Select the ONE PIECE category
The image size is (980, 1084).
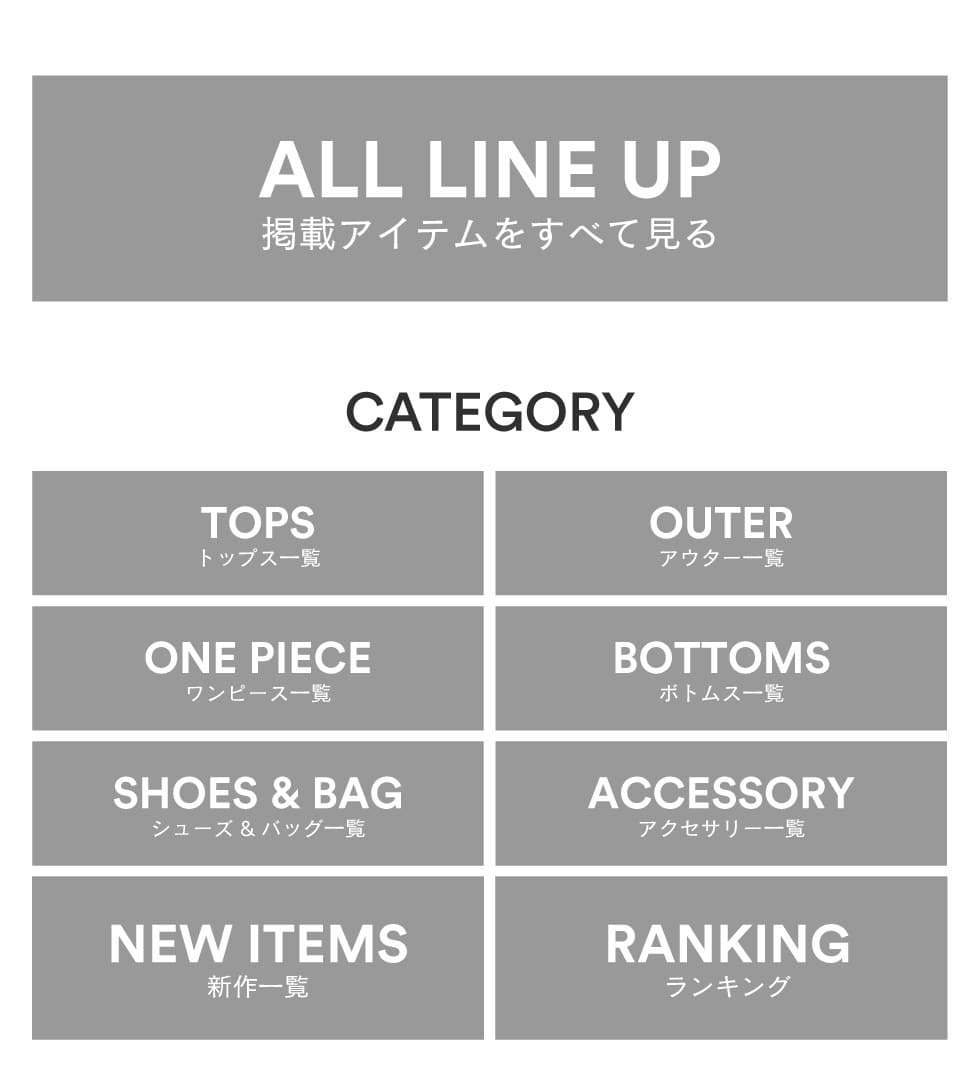(258, 668)
